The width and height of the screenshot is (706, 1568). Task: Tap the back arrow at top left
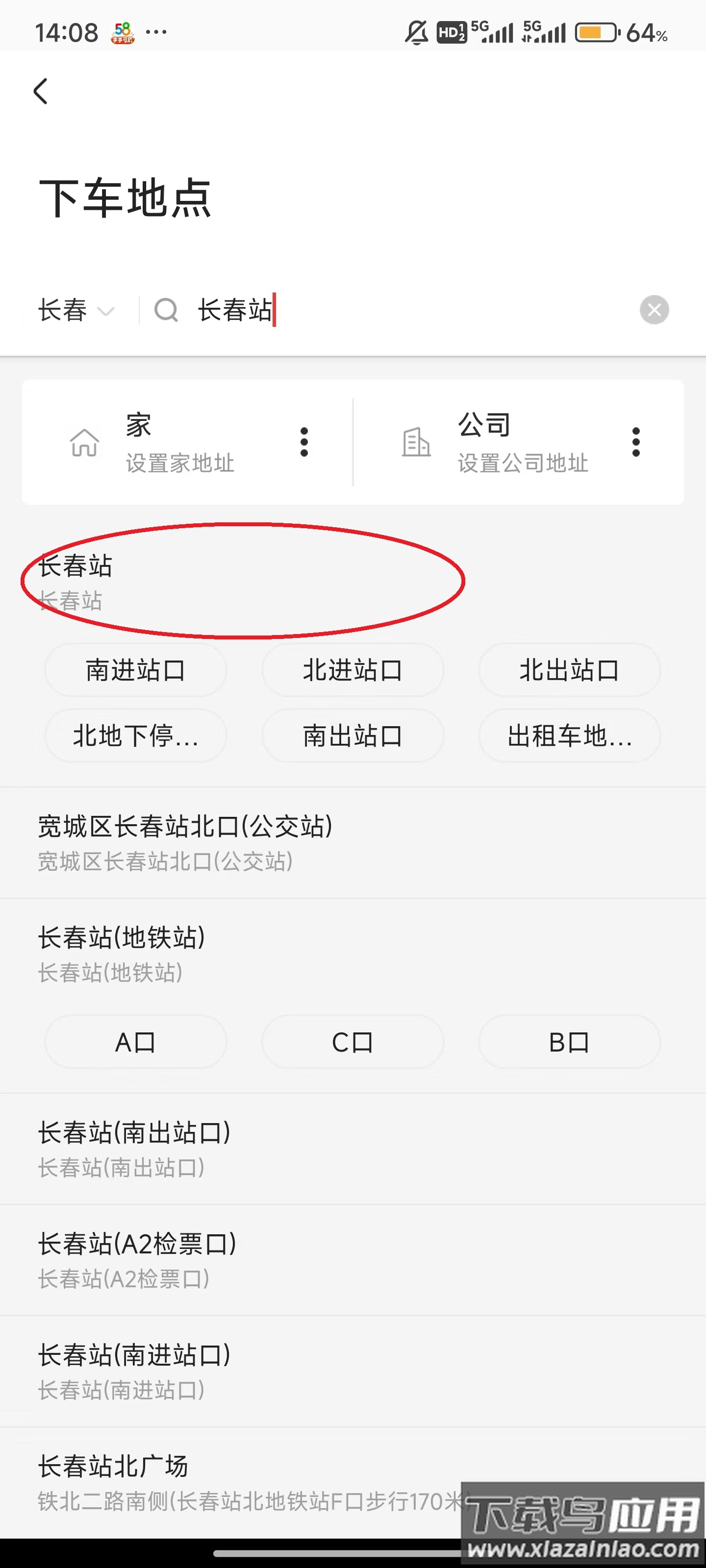(40, 91)
